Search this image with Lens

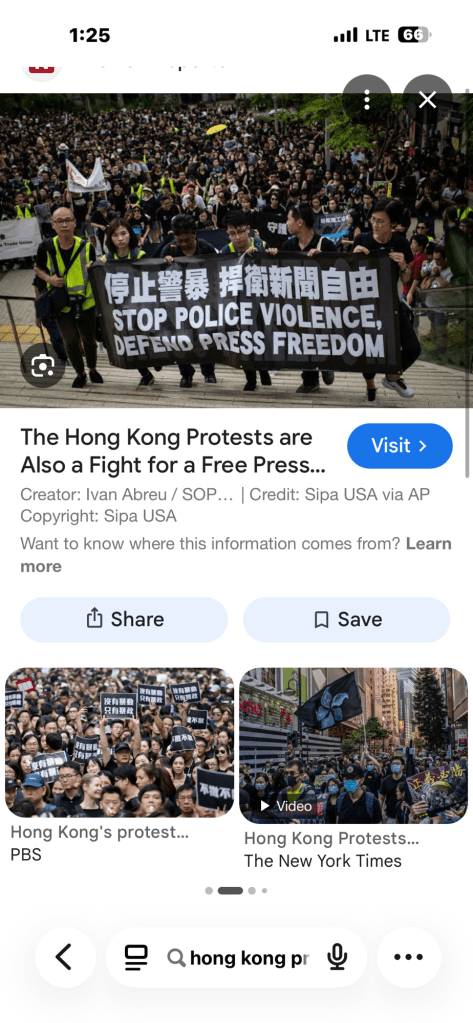[43, 365]
